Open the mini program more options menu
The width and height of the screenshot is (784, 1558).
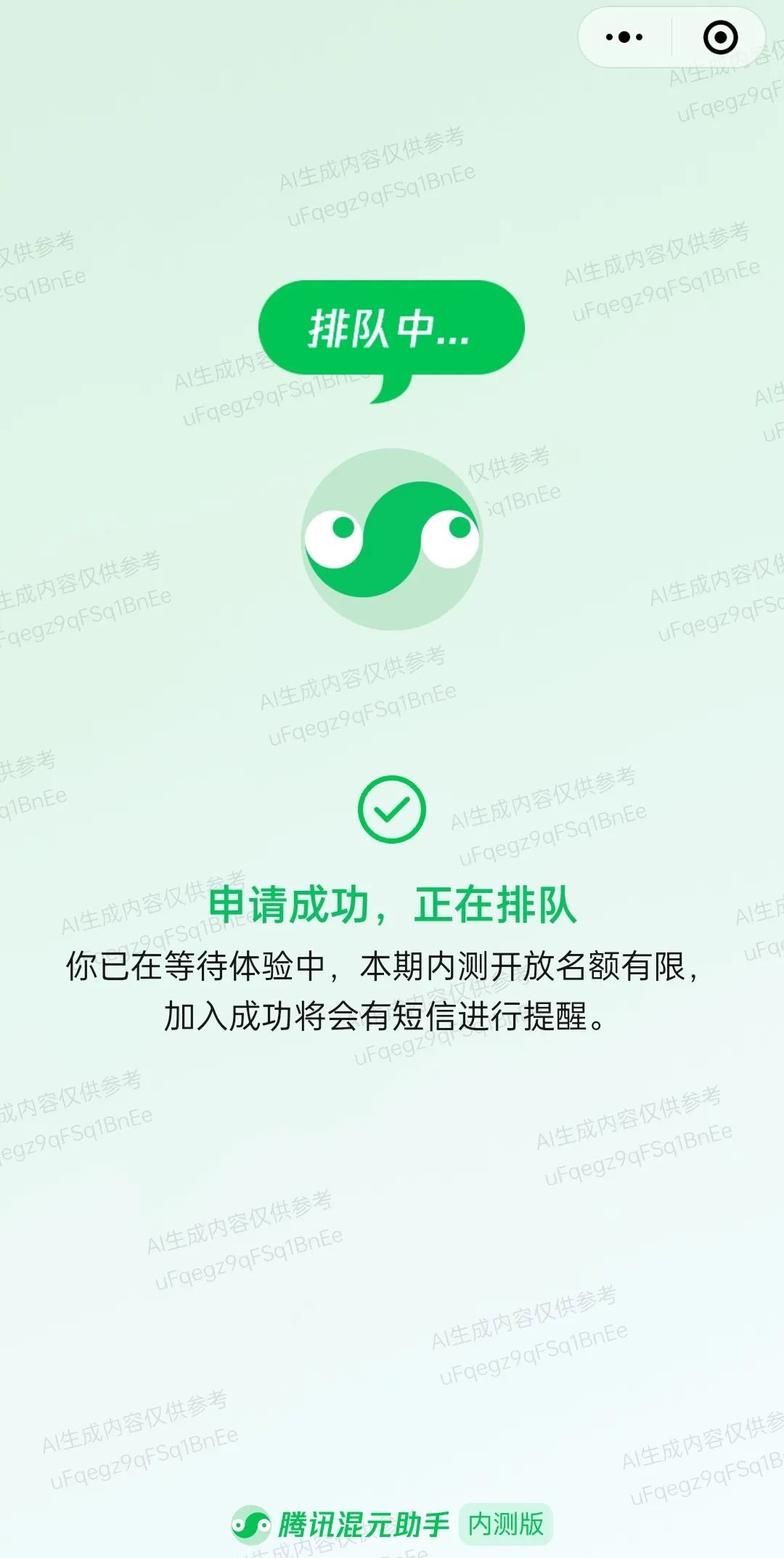[x=624, y=38]
